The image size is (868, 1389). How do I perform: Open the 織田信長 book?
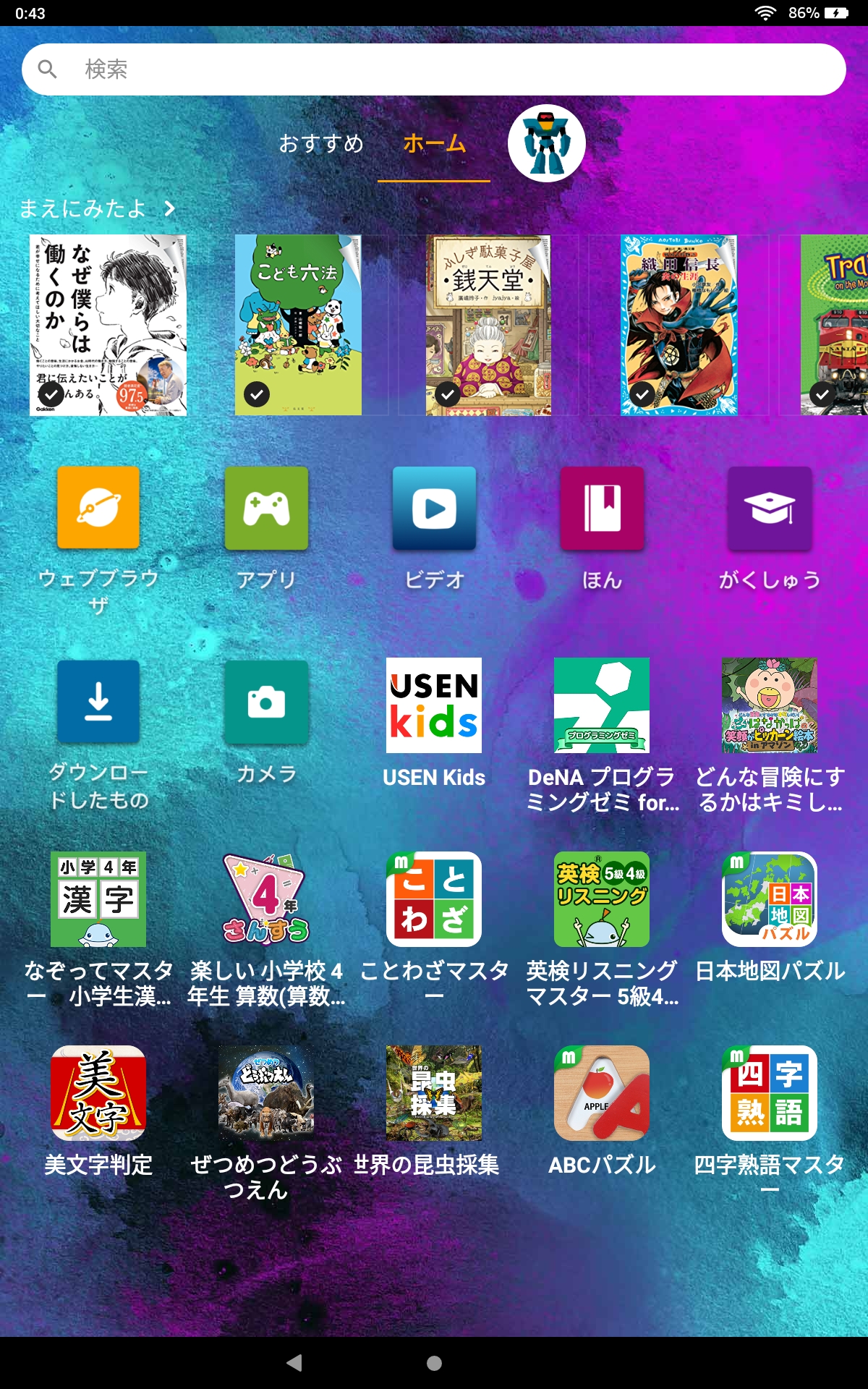click(678, 325)
